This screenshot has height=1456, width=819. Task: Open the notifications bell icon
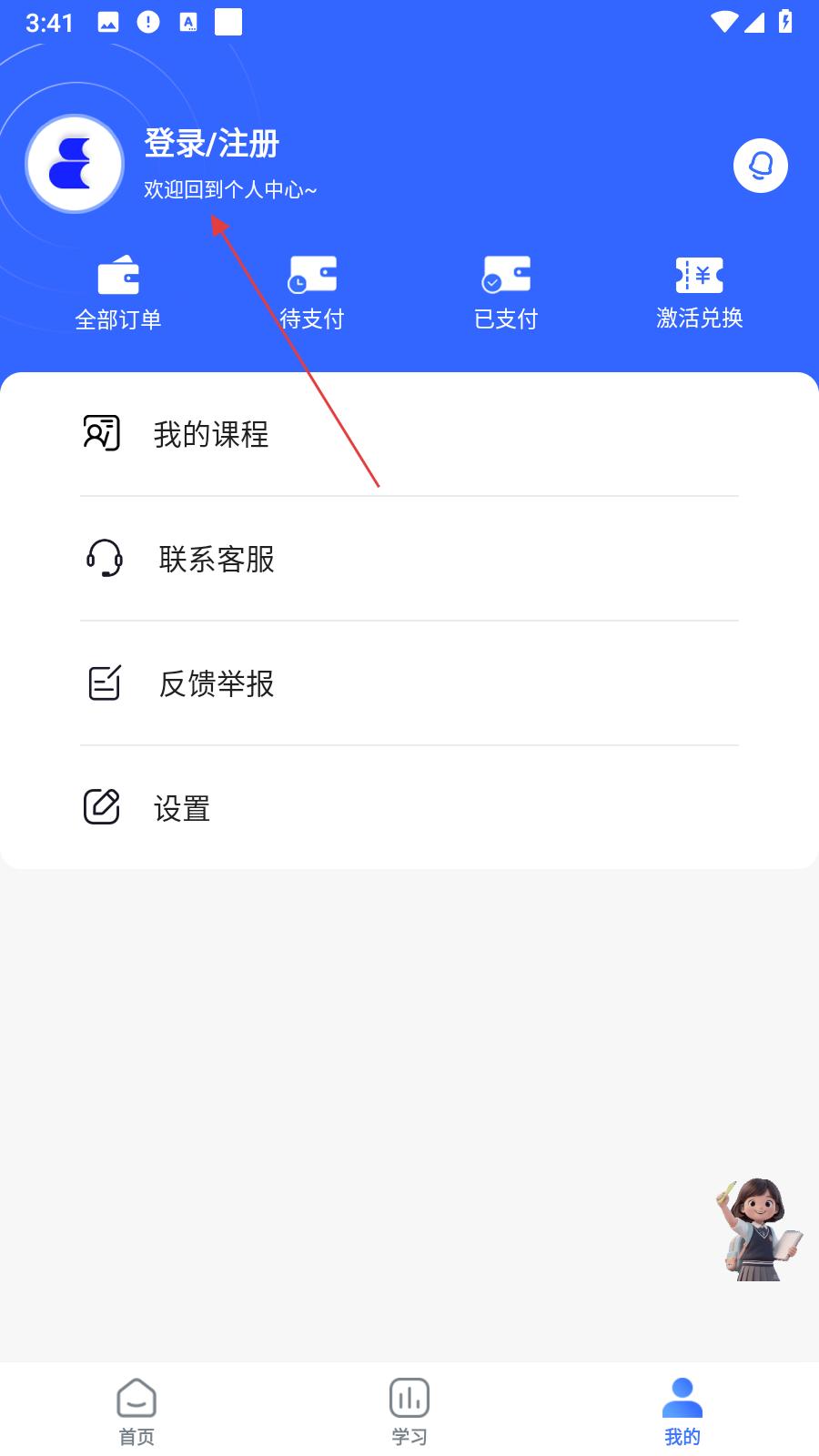click(761, 166)
